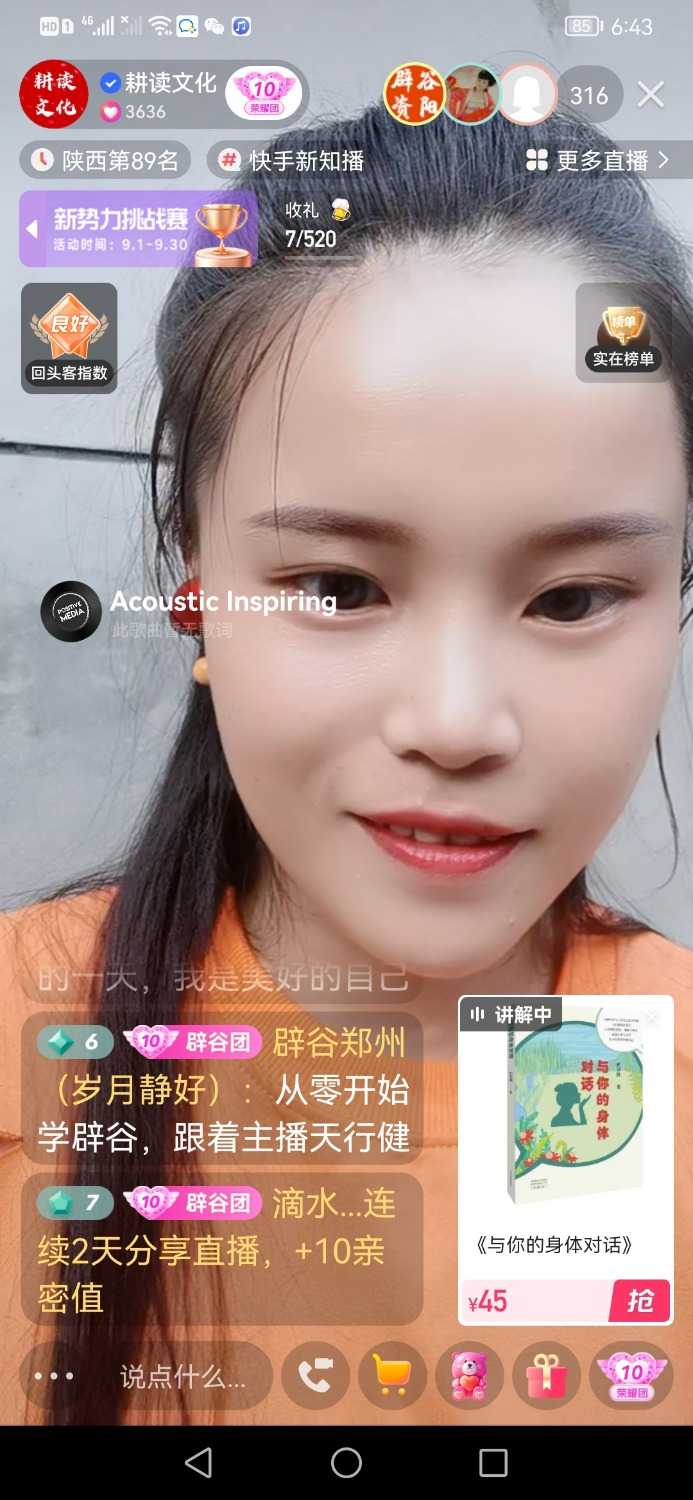
Task: Send the pink bear gift
Action: pos(469,1377)
